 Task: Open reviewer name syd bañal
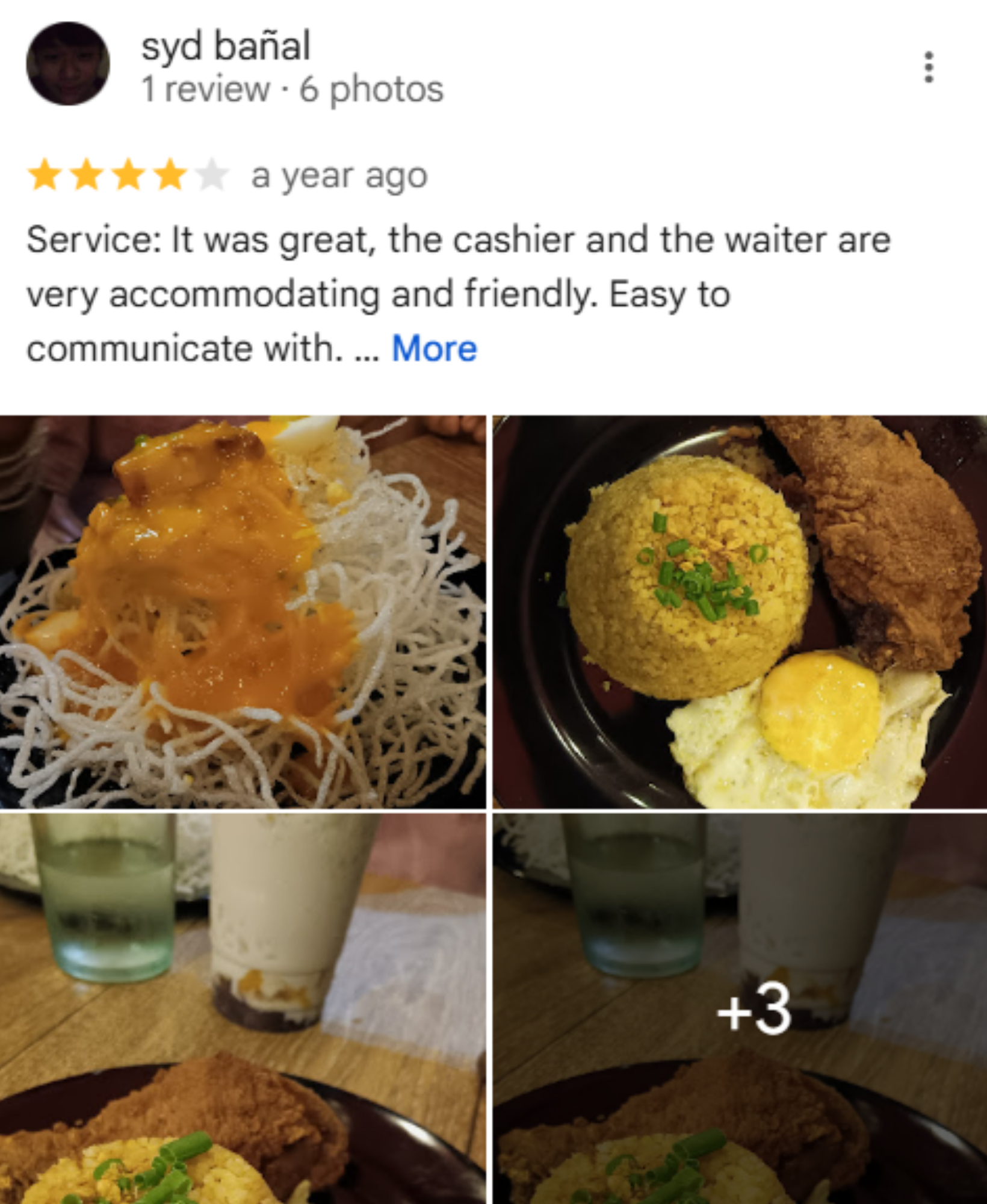[x=226, y=46]
